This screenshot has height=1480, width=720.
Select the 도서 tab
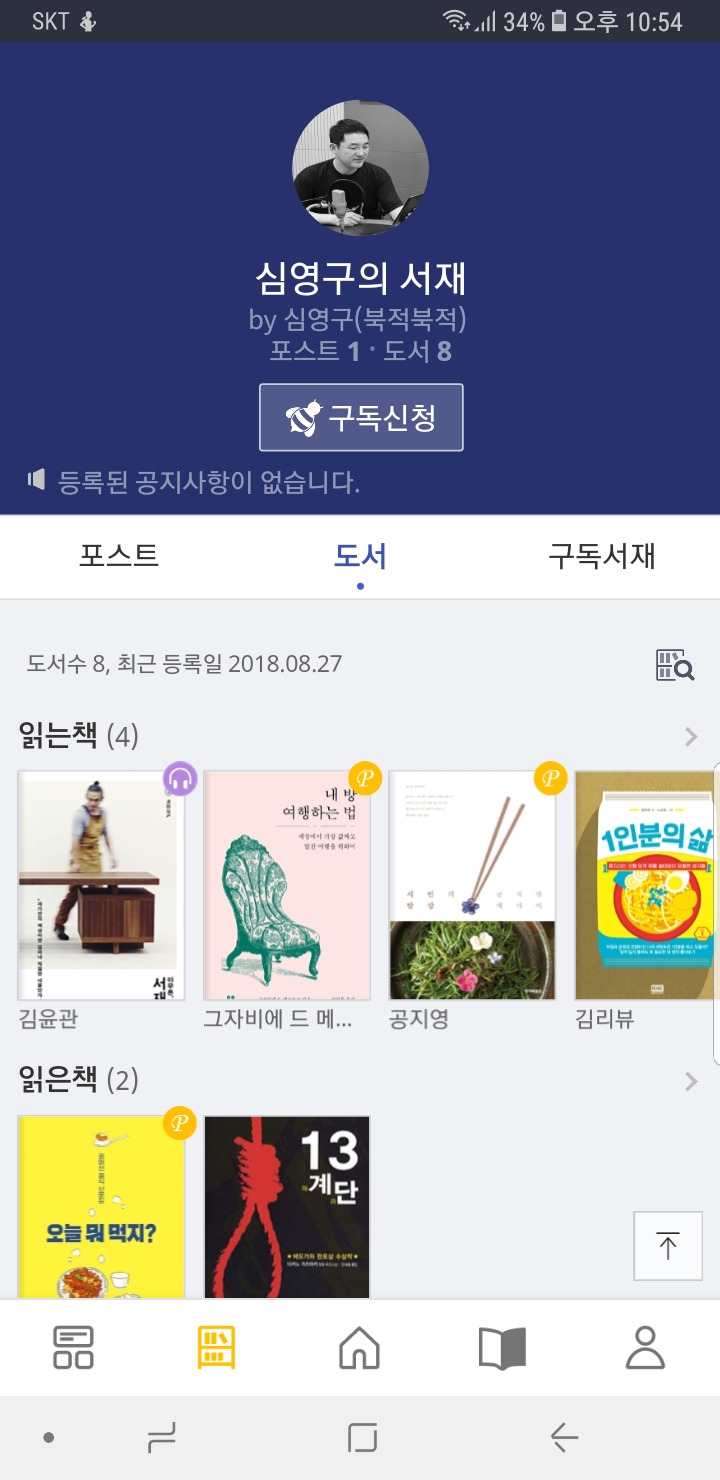359,556
